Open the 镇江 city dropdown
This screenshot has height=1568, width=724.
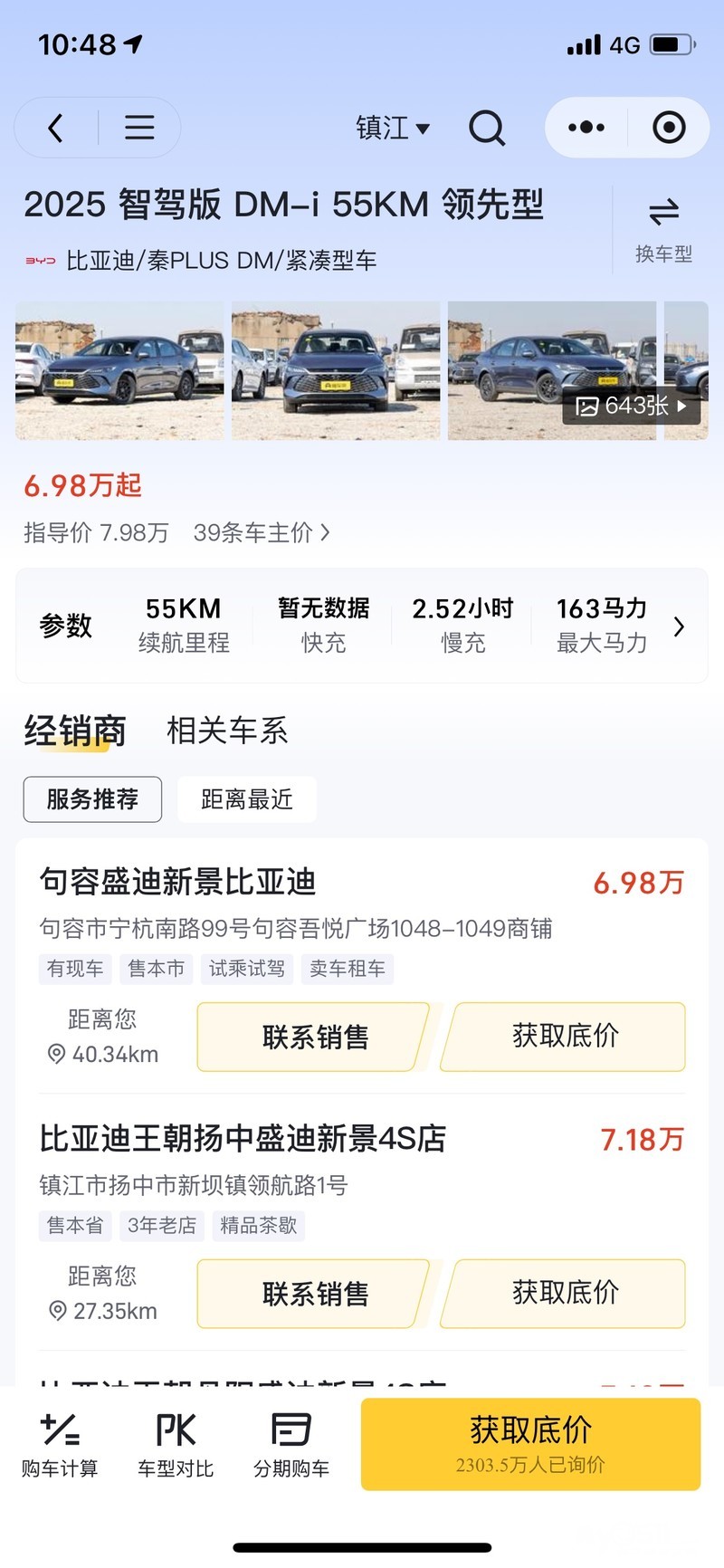pyautogui.click(x=392, y=128)
